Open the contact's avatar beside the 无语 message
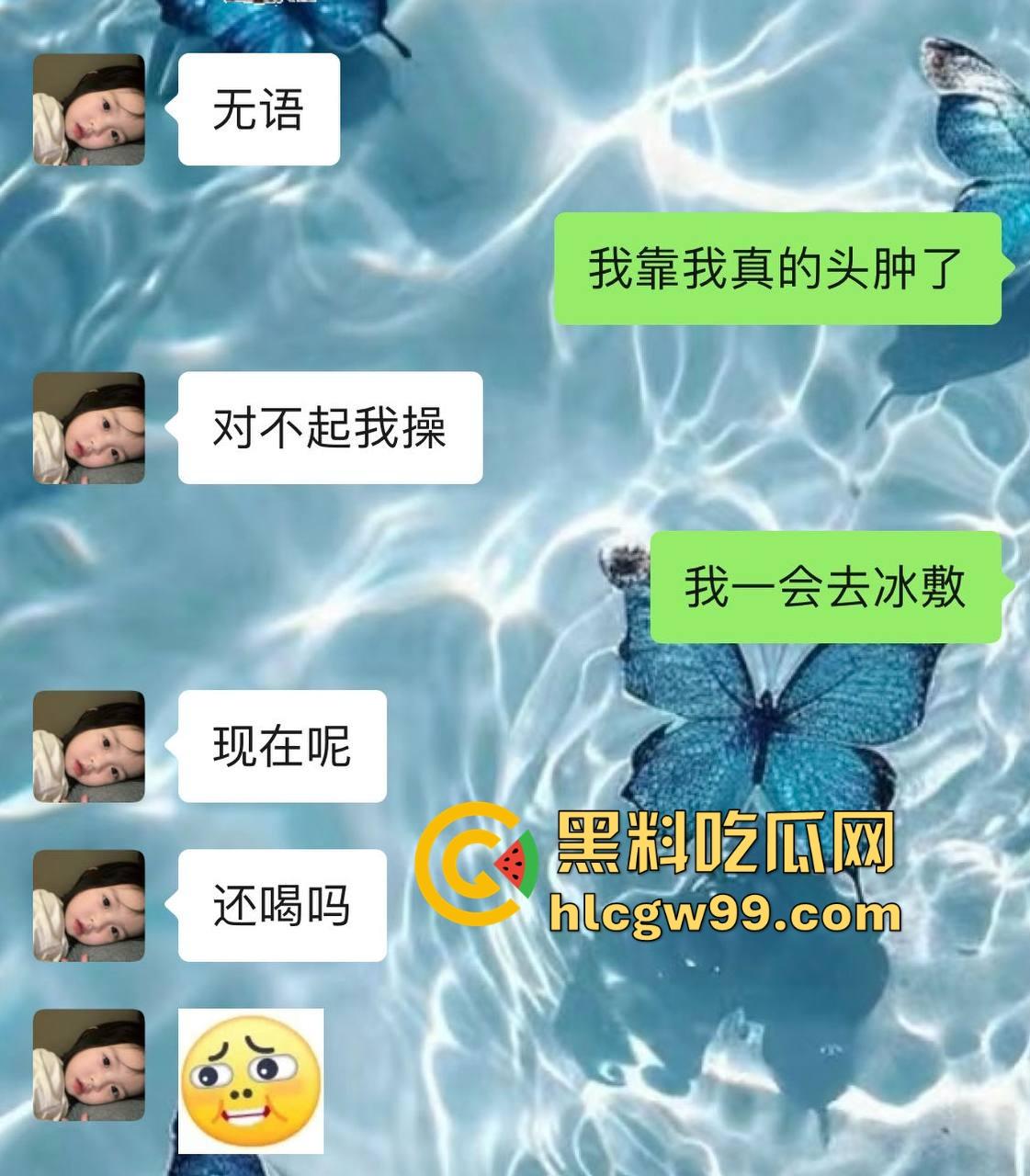This screenshot has width=1030, height=1176. [89, 109]
